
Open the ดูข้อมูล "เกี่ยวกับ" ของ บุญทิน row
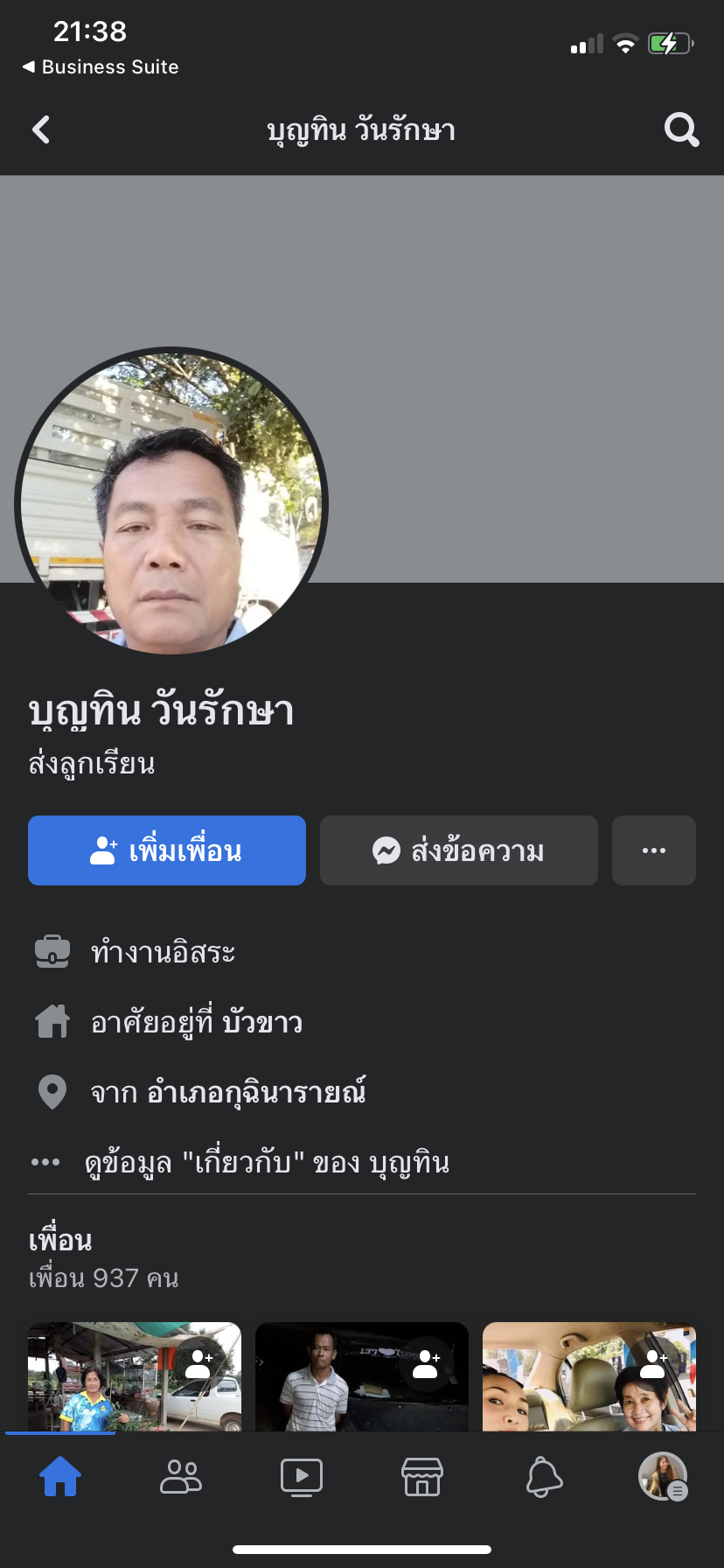coord(362,1162)
